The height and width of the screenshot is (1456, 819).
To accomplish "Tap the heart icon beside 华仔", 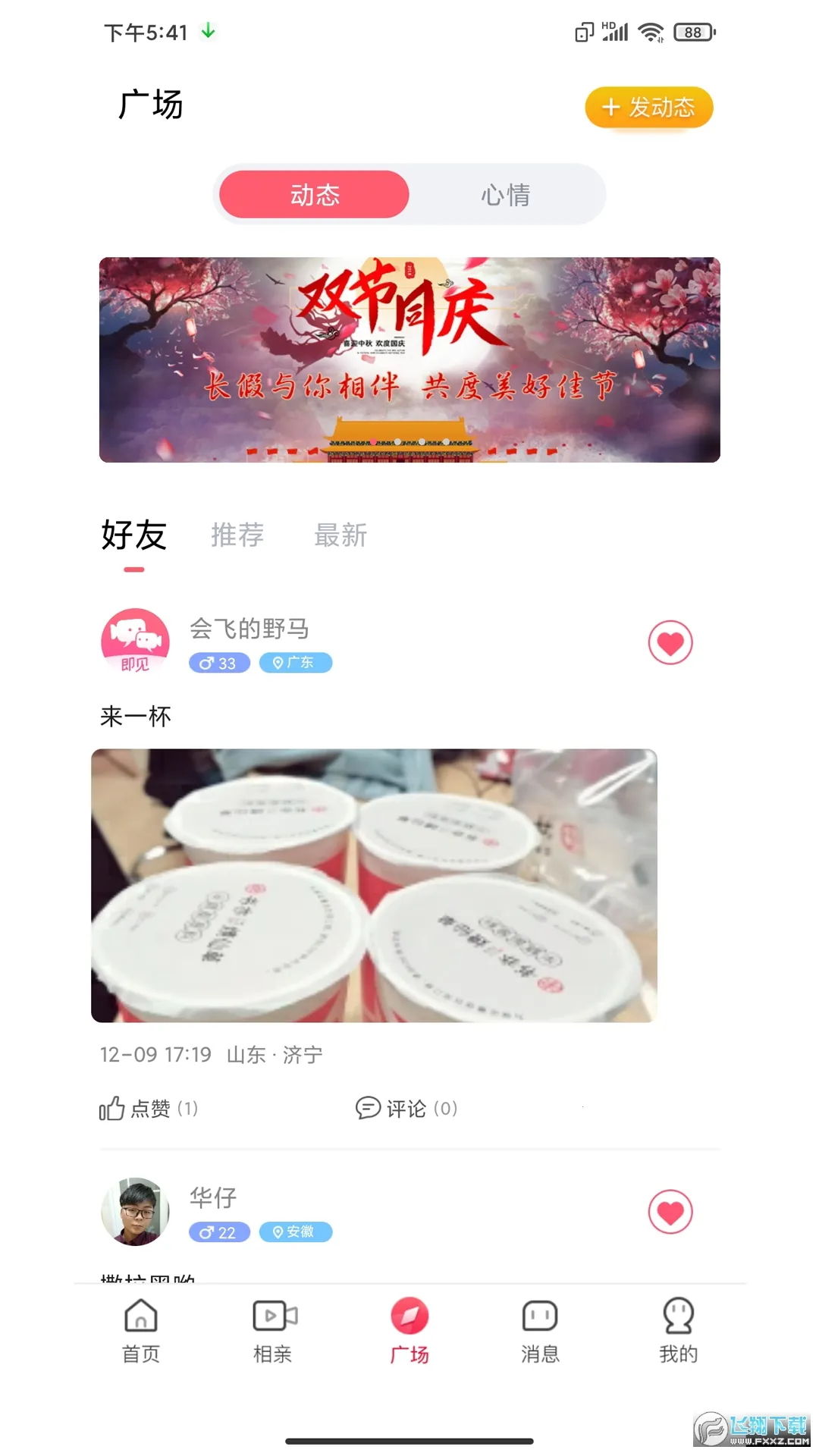I will click(x=670, y=1213).
